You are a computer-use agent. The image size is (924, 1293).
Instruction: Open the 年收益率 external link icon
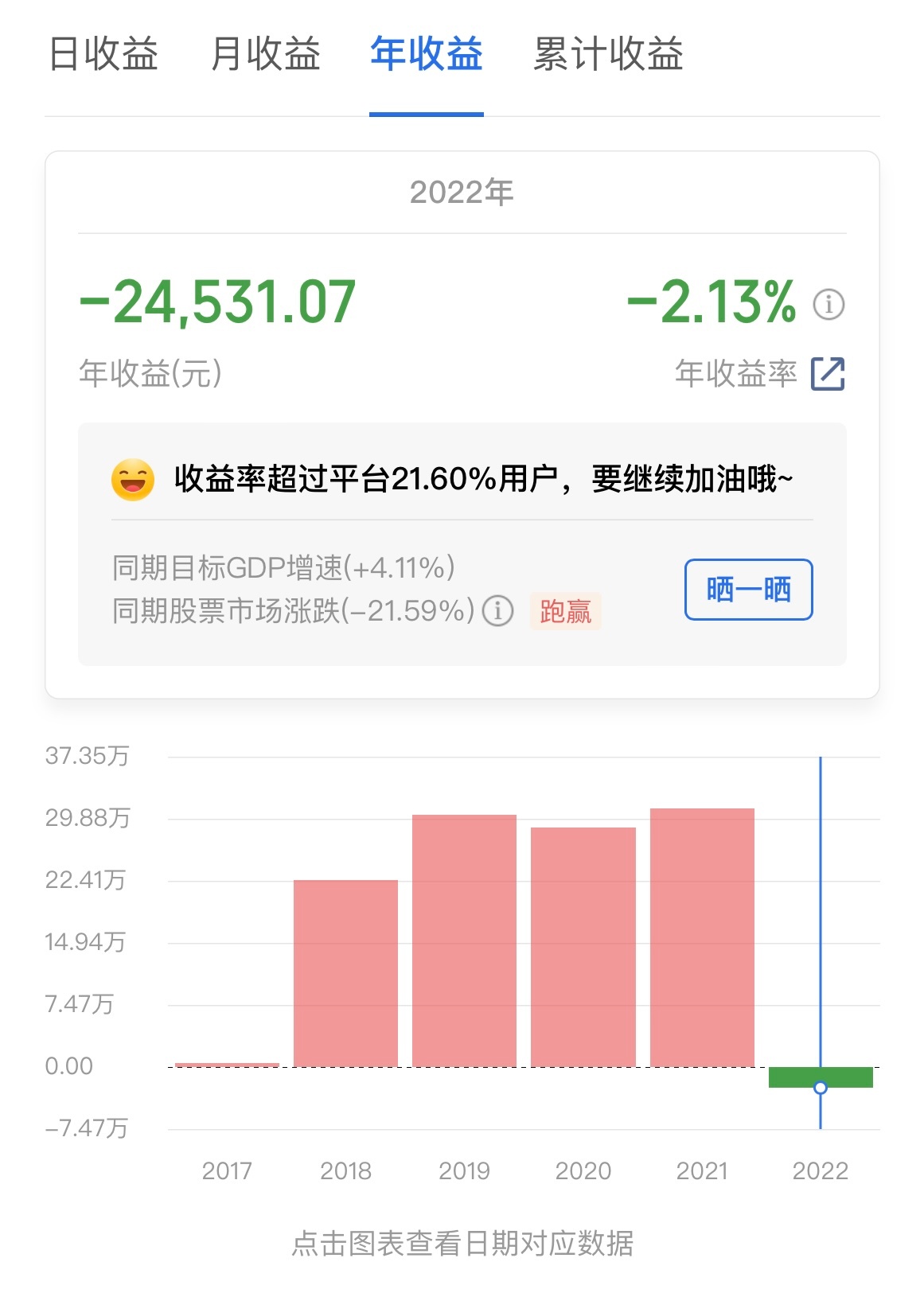[828, 374]
